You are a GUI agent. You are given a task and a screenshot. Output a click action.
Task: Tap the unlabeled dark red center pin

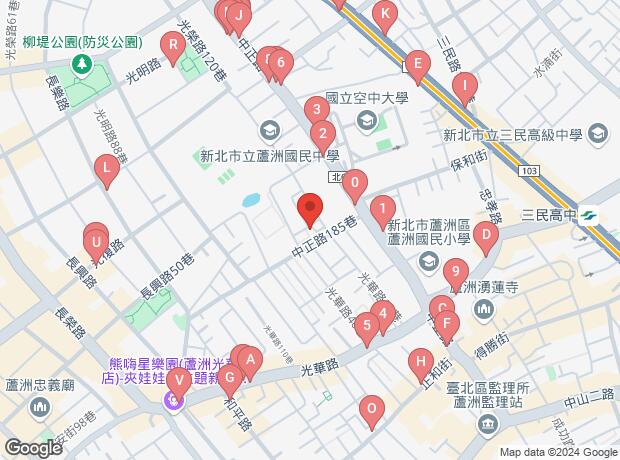310,208
